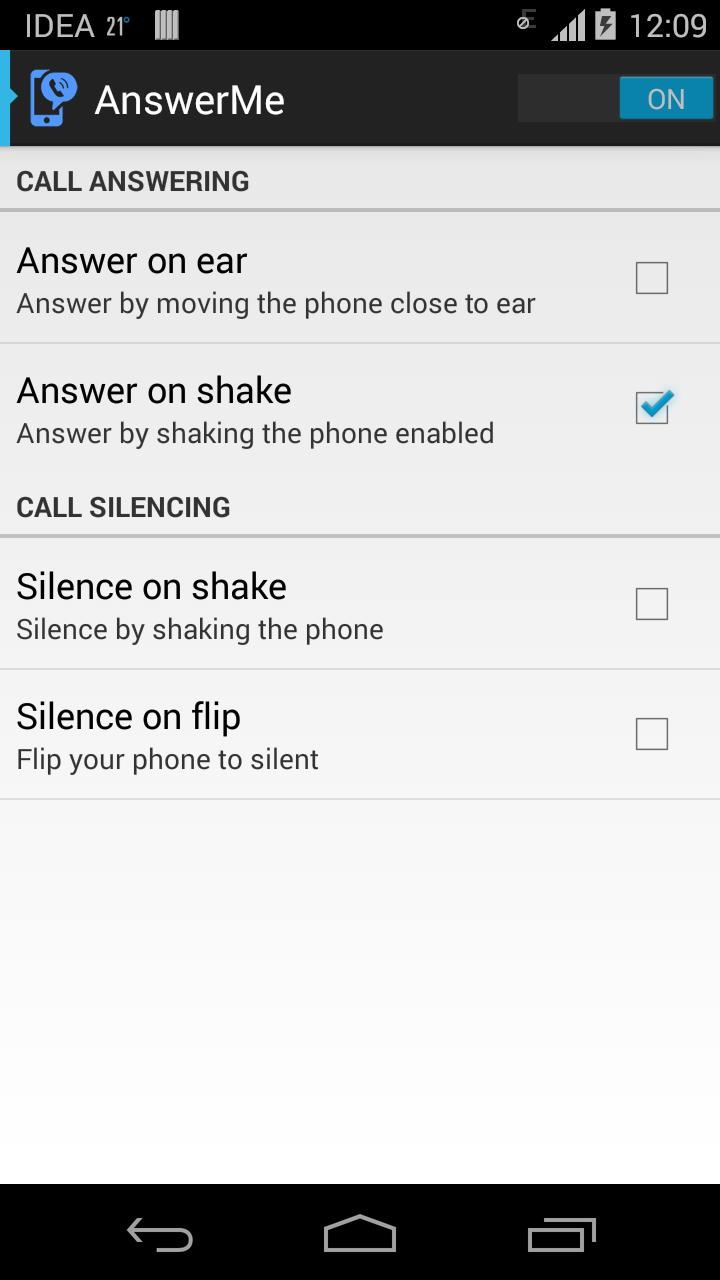Image resolution: width=720 pixels, height=1280 pixels.
Task: Uncheck the Answer on shake option
Action: [652, 407]
